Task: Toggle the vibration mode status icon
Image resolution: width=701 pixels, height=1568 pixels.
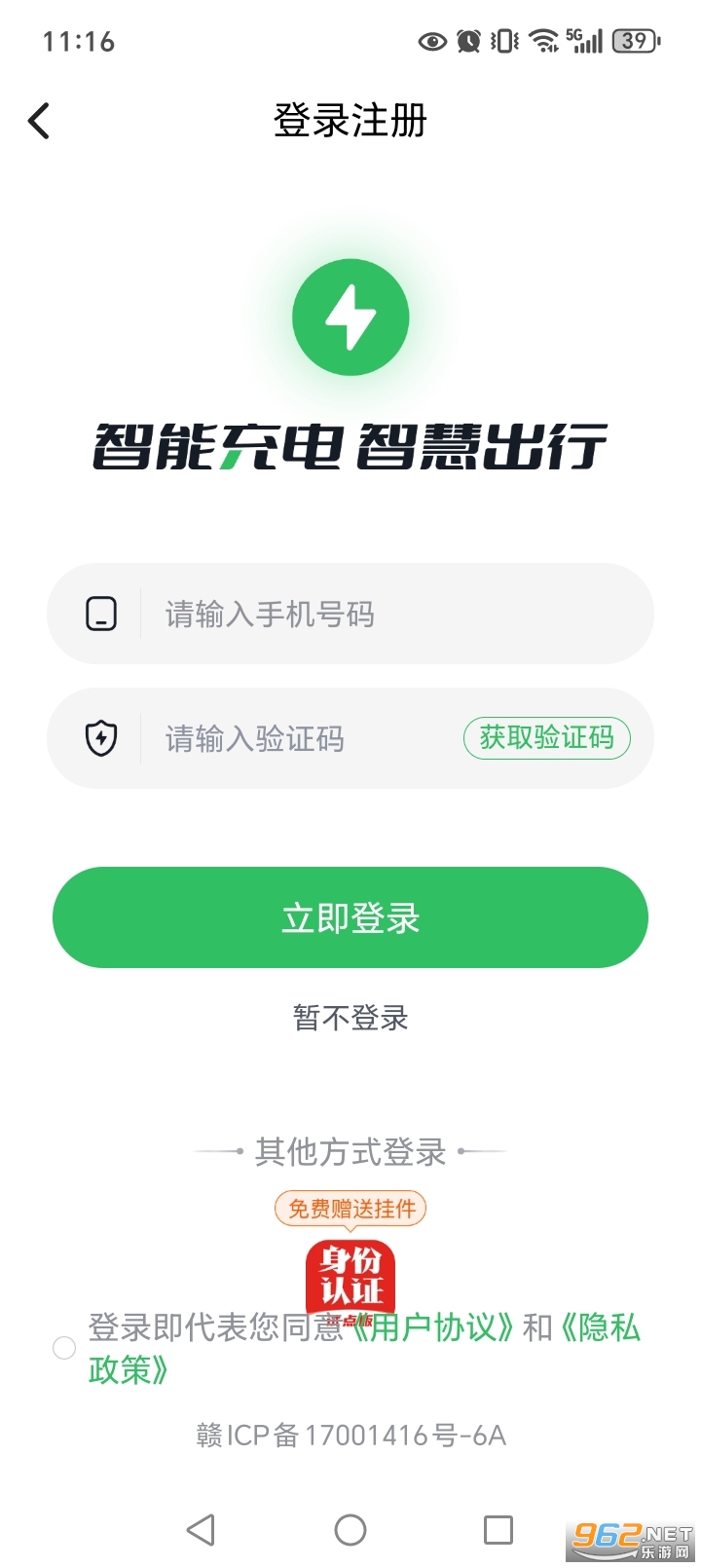Action: tap(503, 41)
